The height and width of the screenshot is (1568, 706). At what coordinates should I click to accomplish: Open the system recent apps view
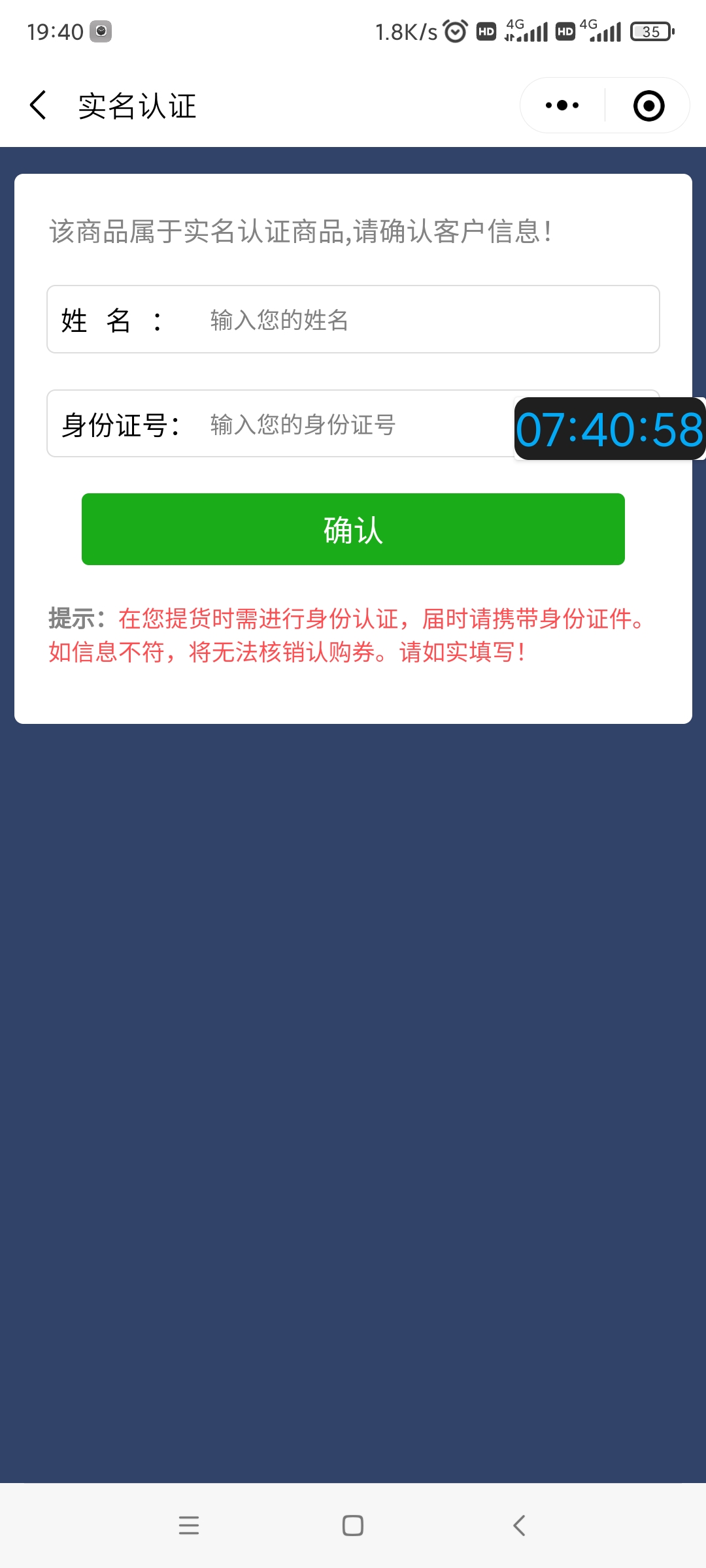click(x=189, y=1525)
